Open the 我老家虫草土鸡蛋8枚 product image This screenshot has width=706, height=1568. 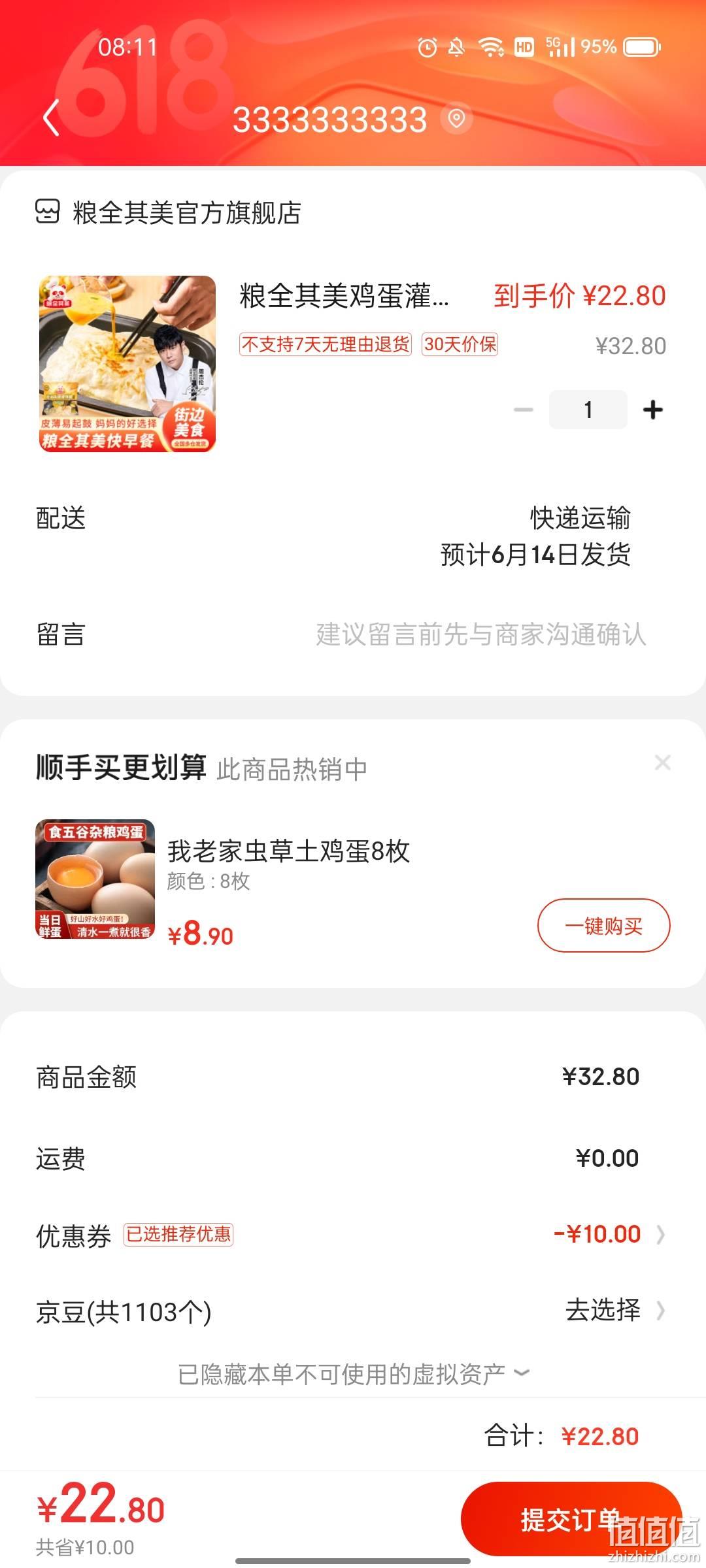[95, 879]
